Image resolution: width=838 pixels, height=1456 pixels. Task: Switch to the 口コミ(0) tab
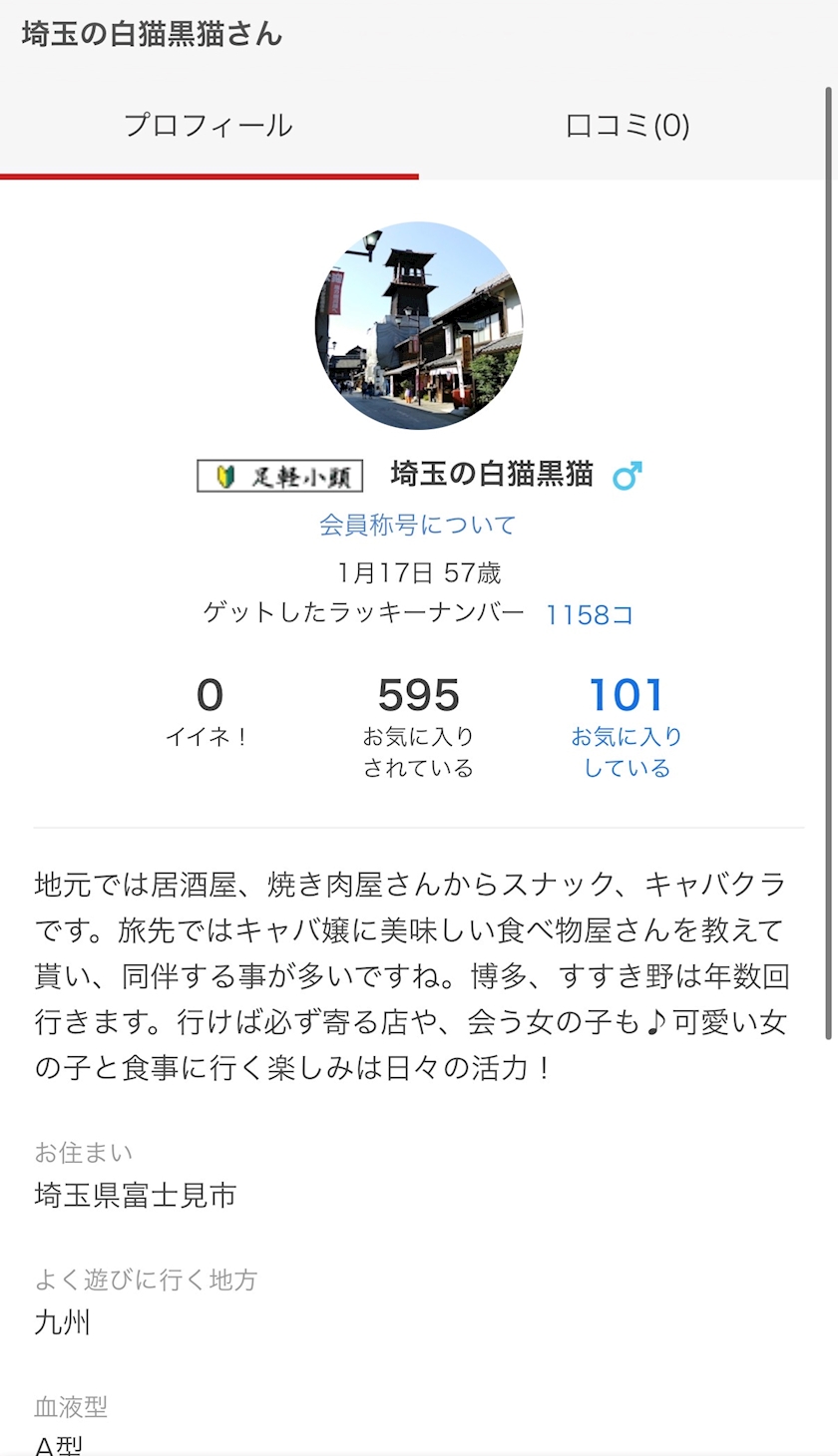[x=628, y=127]
